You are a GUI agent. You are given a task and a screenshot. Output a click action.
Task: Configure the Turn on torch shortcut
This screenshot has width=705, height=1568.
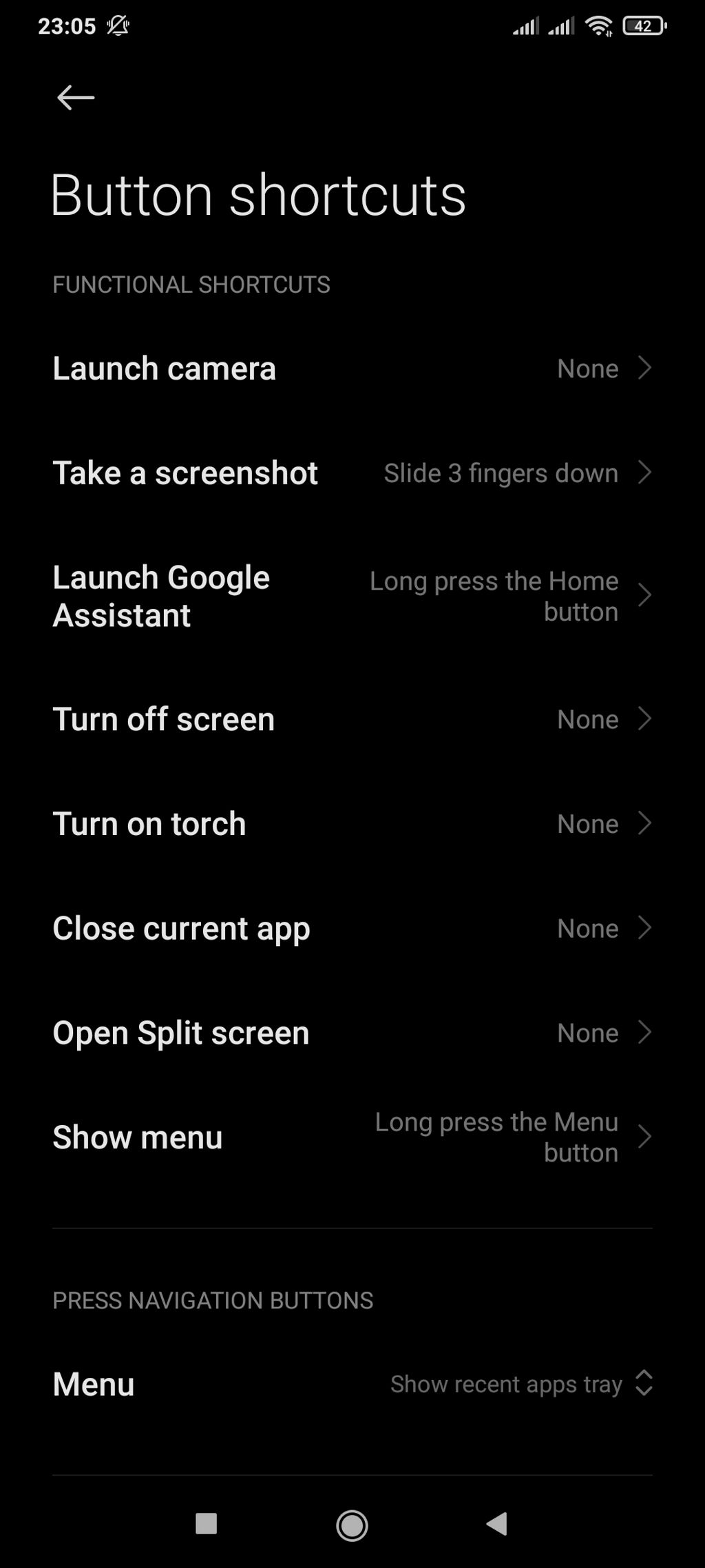(x=352, y=824)
